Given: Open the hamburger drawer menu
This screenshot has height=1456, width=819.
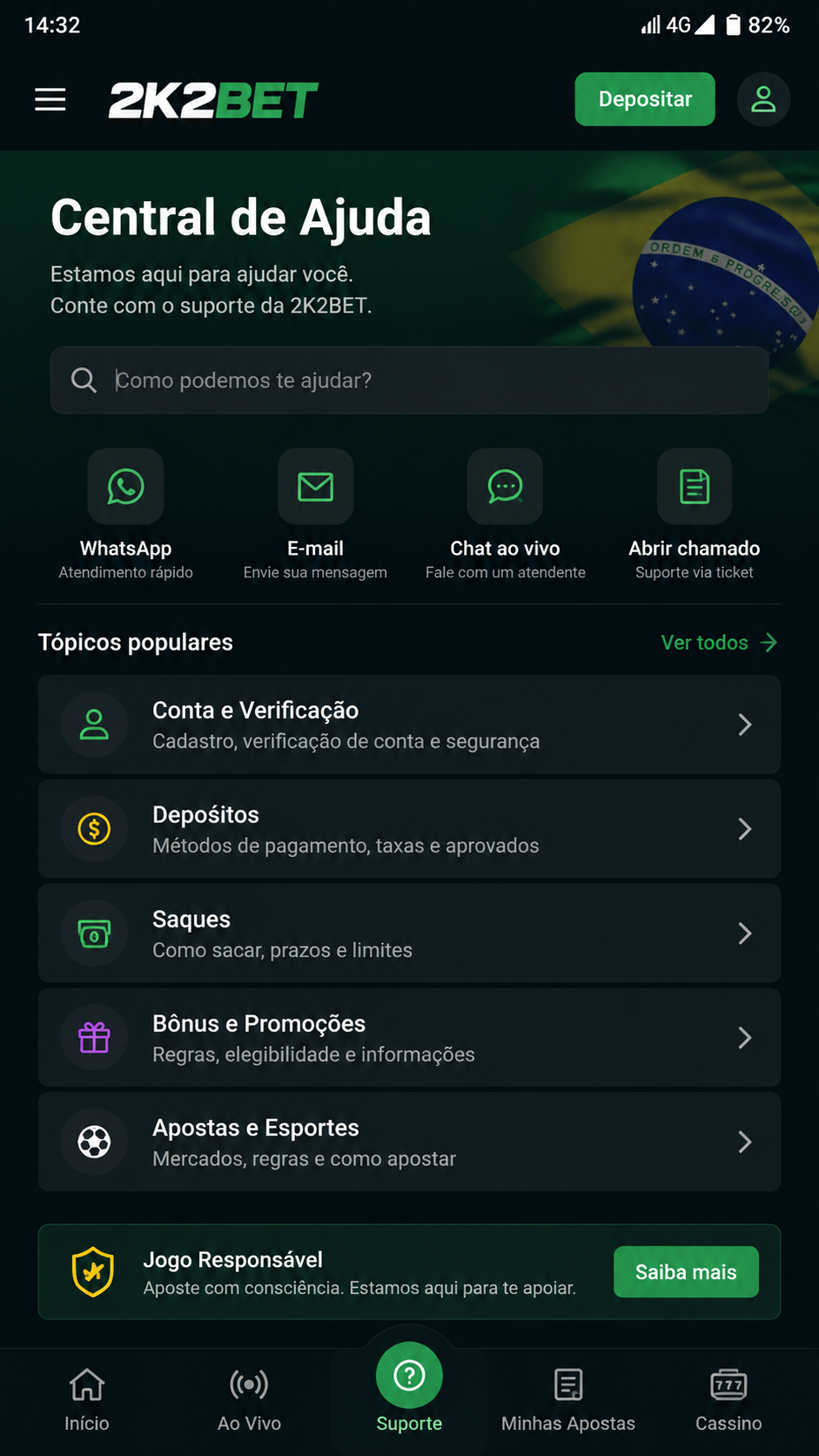Looking at the screenshot, I should tap(50, 99).
